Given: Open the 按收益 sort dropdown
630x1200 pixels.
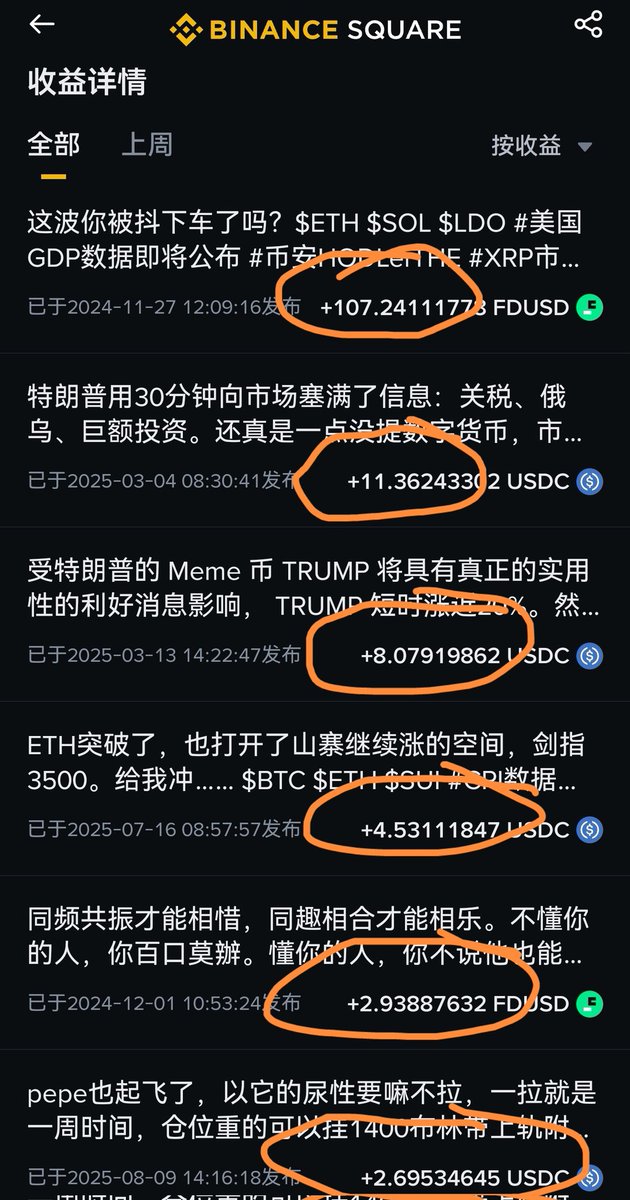Looking at the screenshot, I should pyautogui.click(x=542, y=146).
